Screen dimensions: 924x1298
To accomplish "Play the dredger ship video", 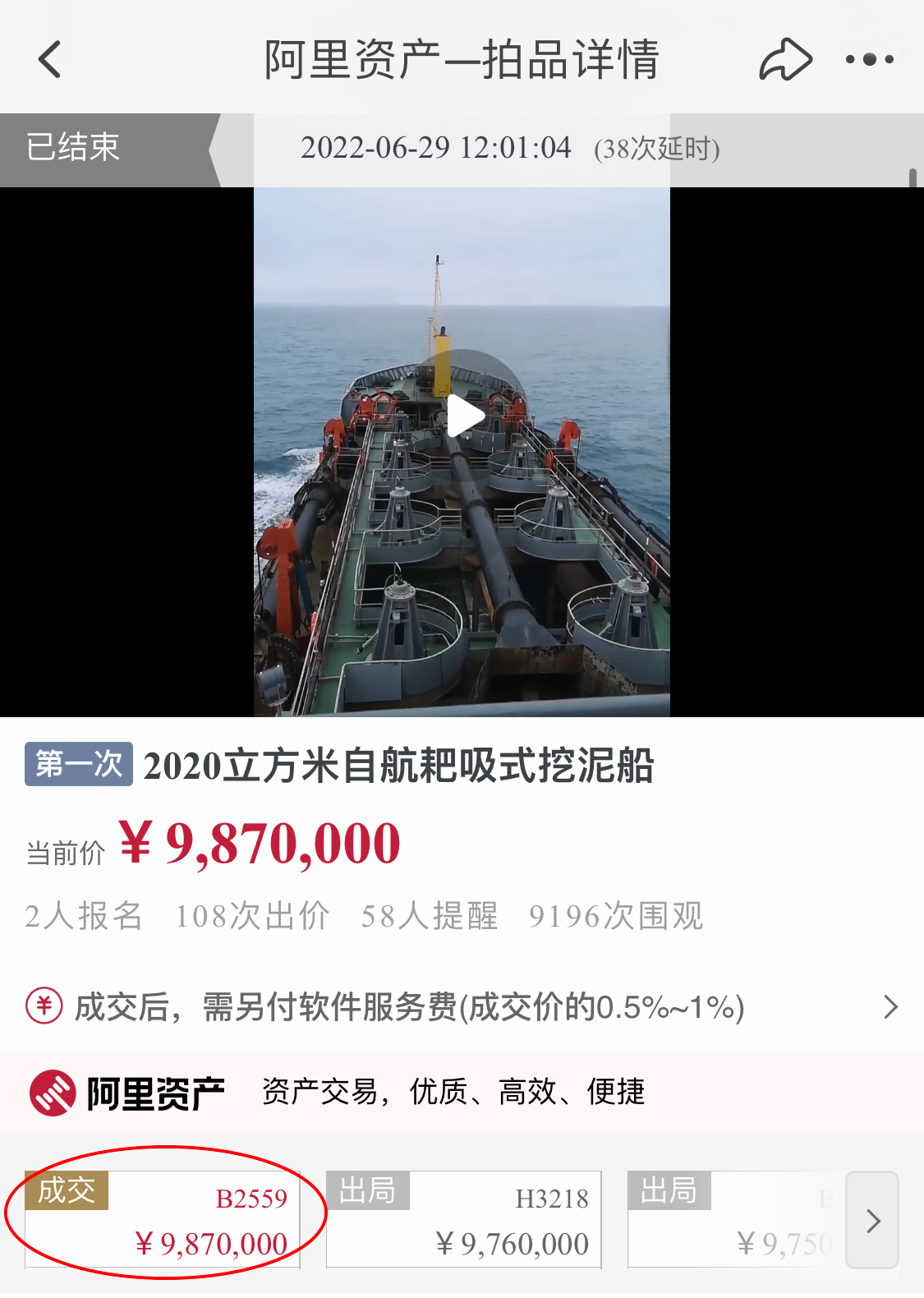I will [x=464, y=417].
